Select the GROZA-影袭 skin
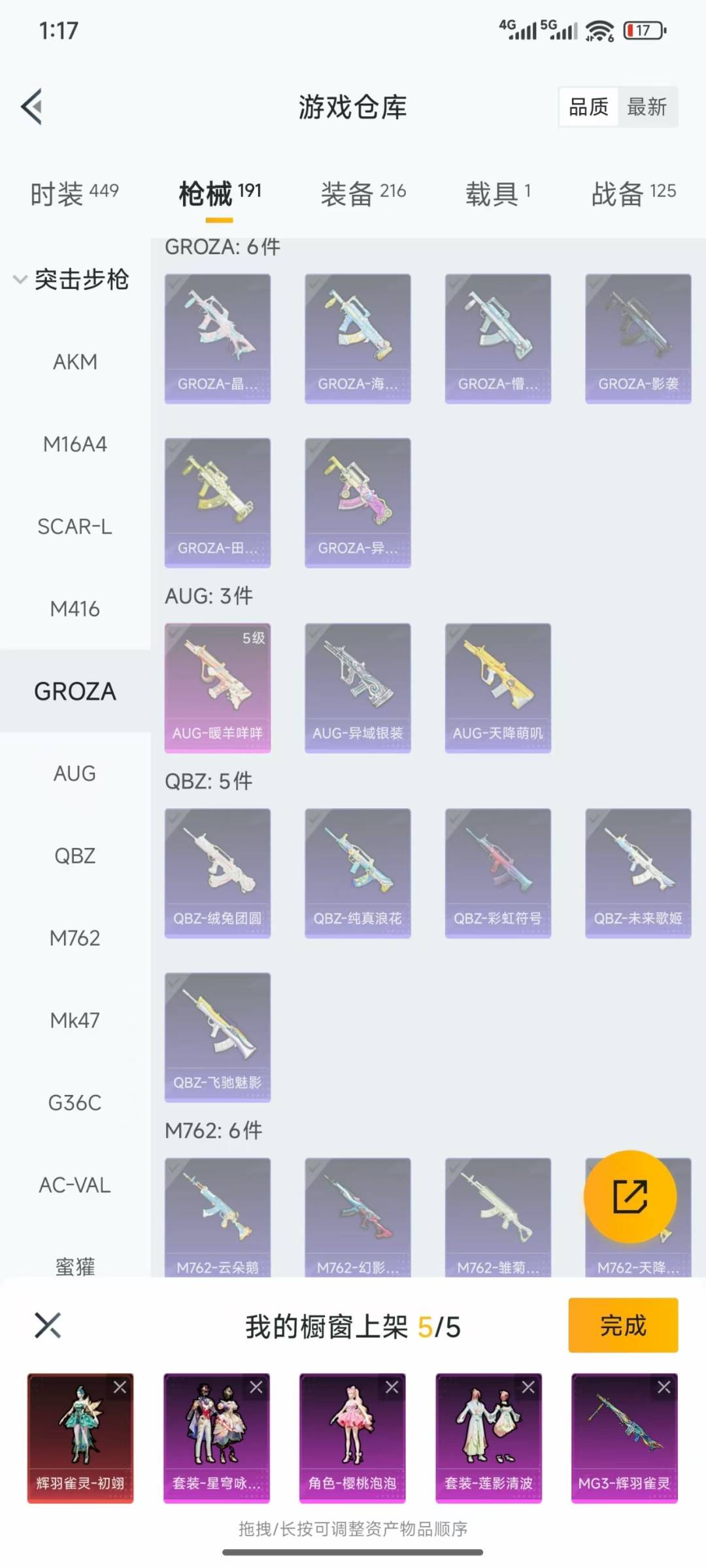 638,338
